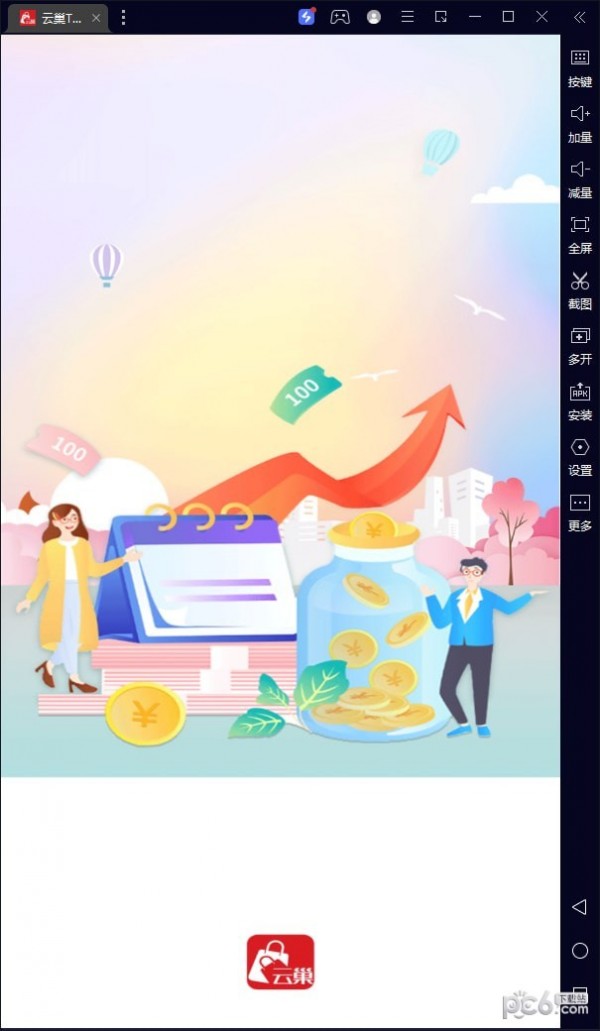Open the three-dot menu beside the tab

[x=123, y=17]
